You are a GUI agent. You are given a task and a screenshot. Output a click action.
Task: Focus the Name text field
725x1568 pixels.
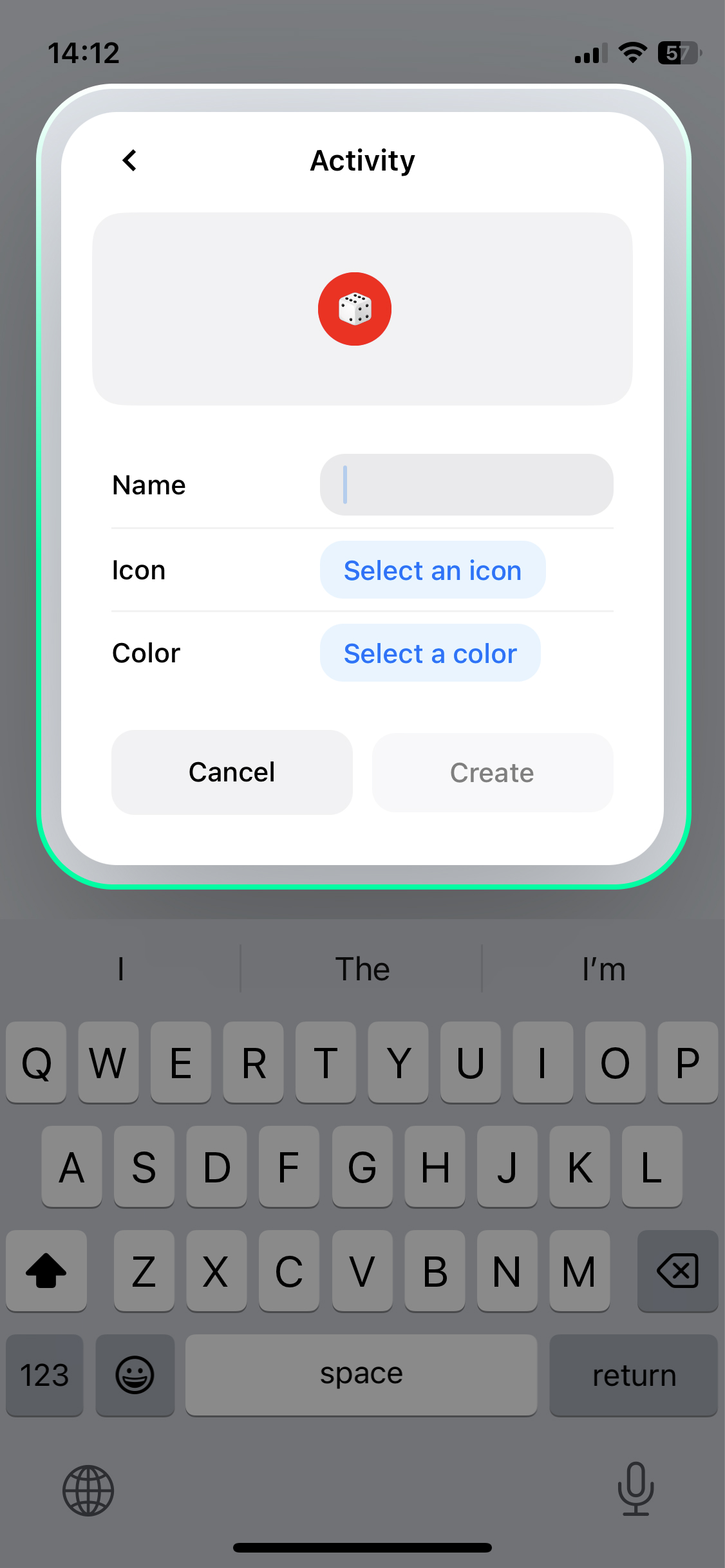pyautogui.click(x=466, y=485)
